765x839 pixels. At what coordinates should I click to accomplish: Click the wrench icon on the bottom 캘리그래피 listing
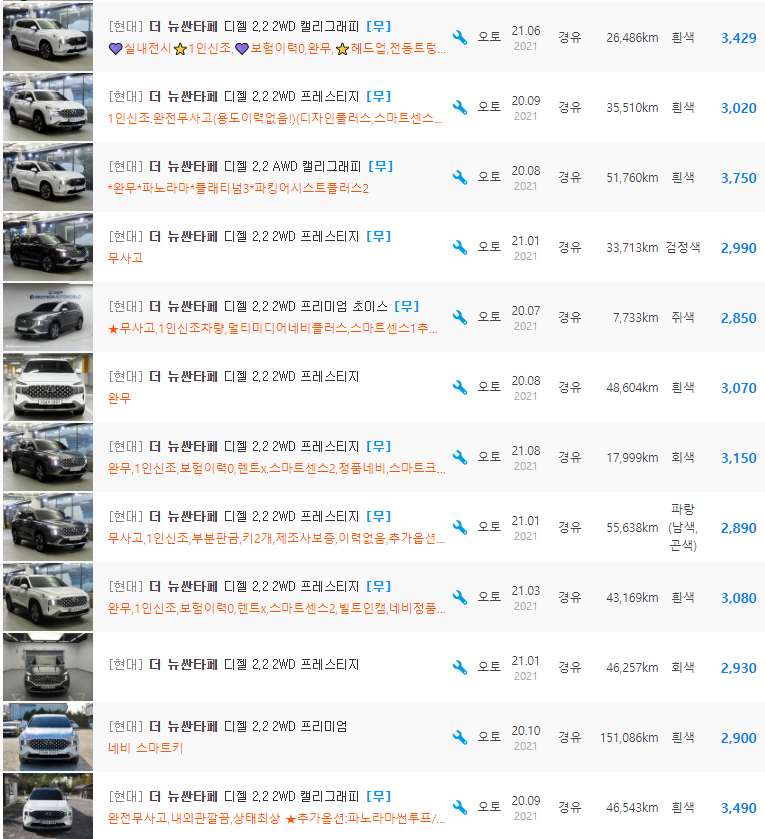(x=459, y=806)
